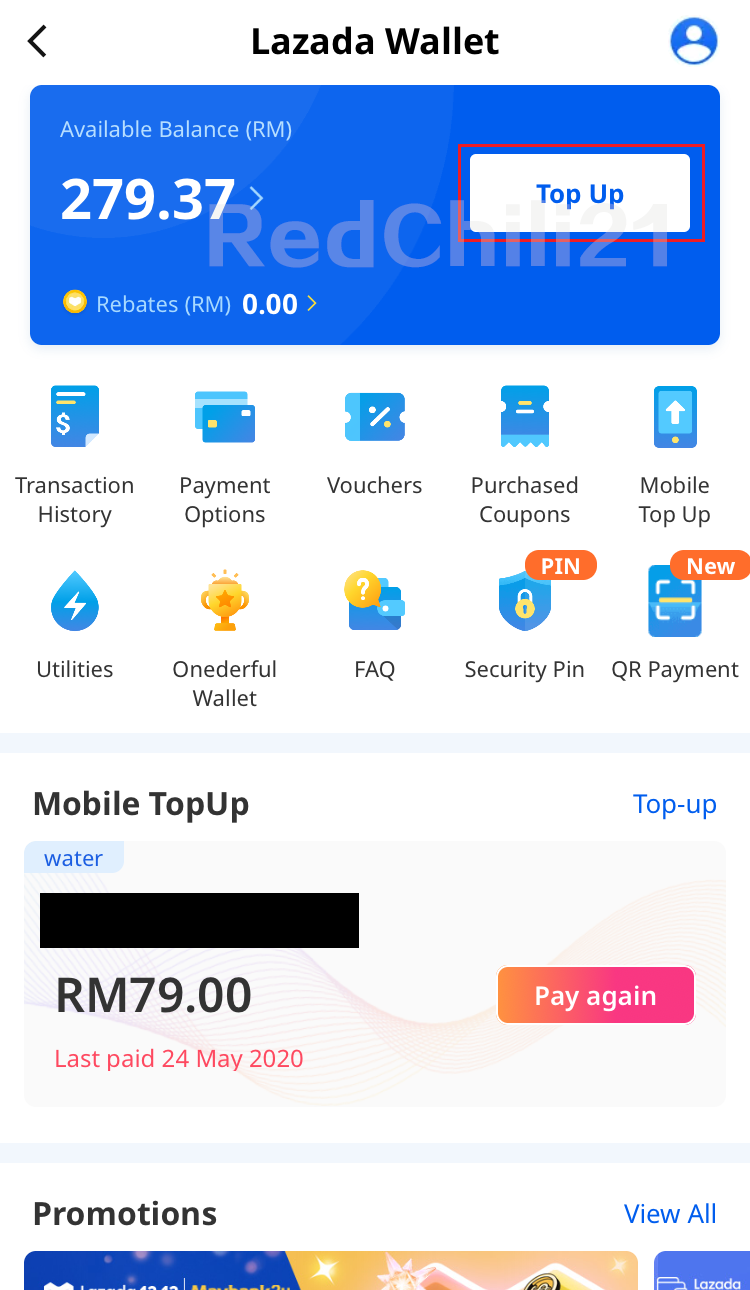The width and height of the screenshot is (750, 1290).
Task: Tap the Top Up button
Action: tap(580, 193)
